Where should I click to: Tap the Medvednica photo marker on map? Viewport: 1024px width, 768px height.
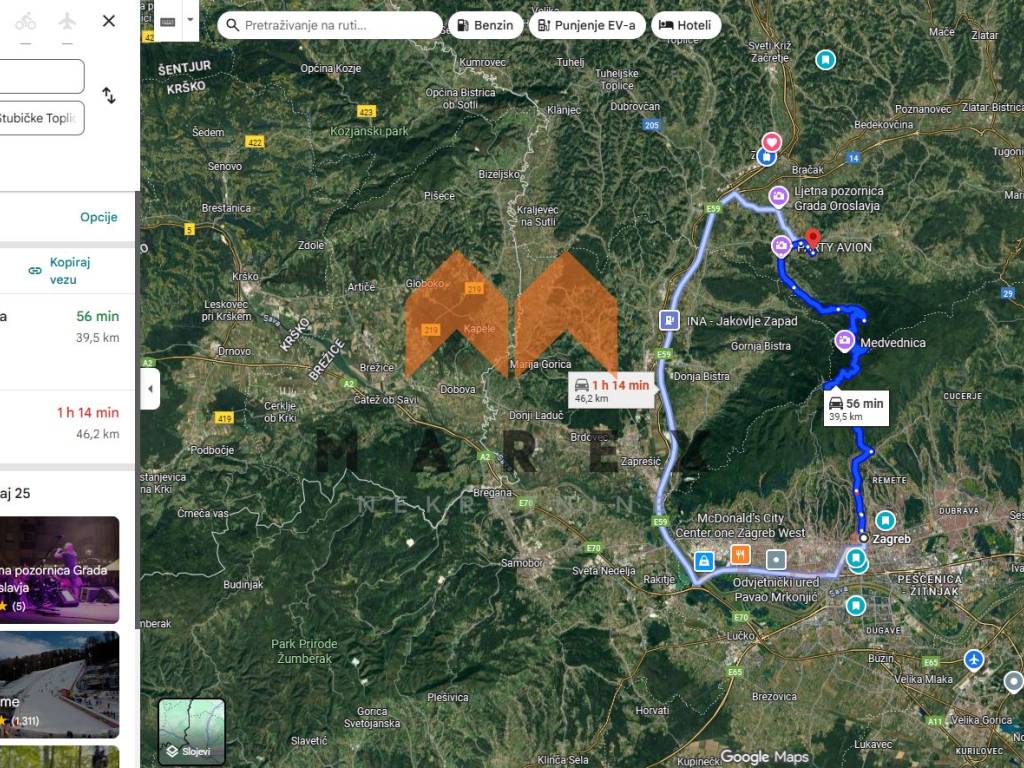(845, 342)
